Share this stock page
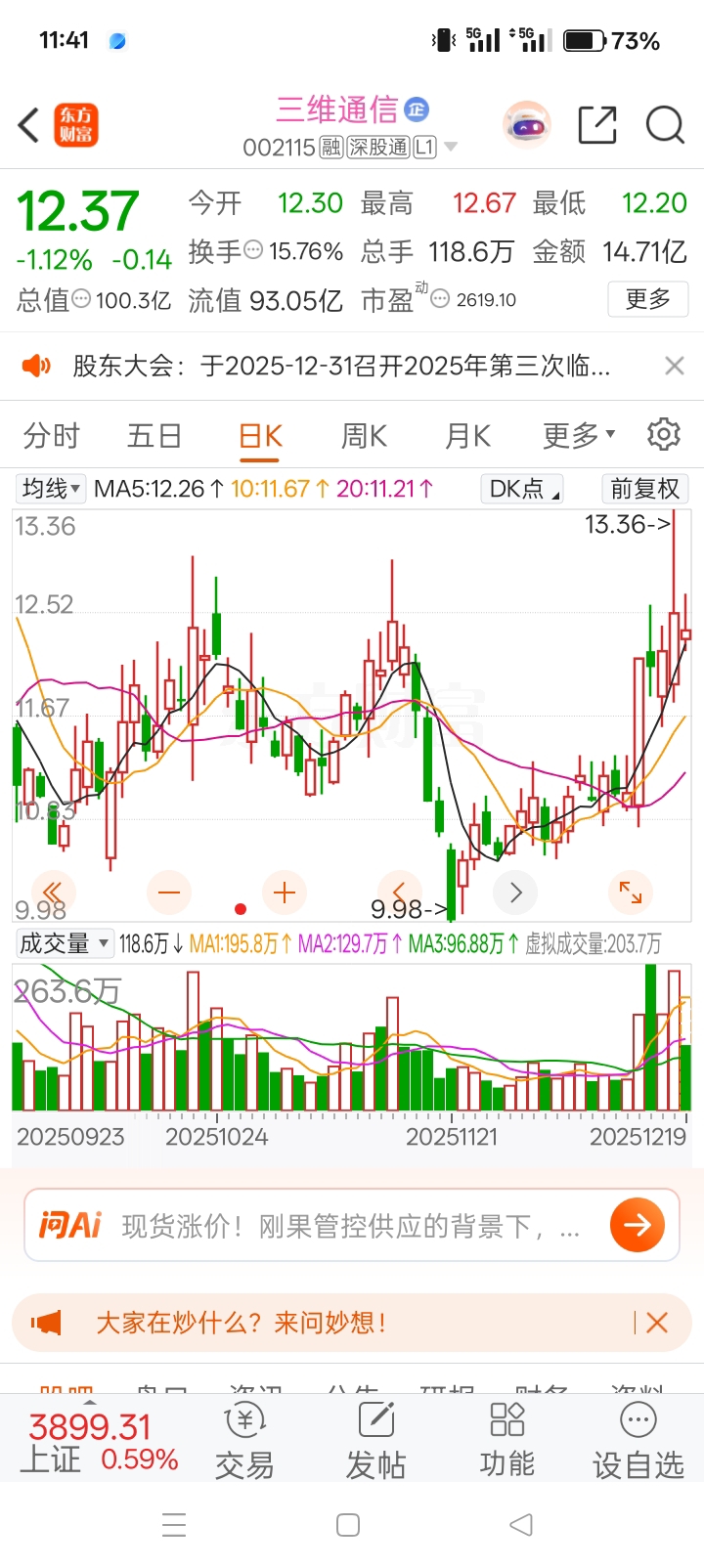The width and height of the screenshot is (704, 1568). (596, 125)
